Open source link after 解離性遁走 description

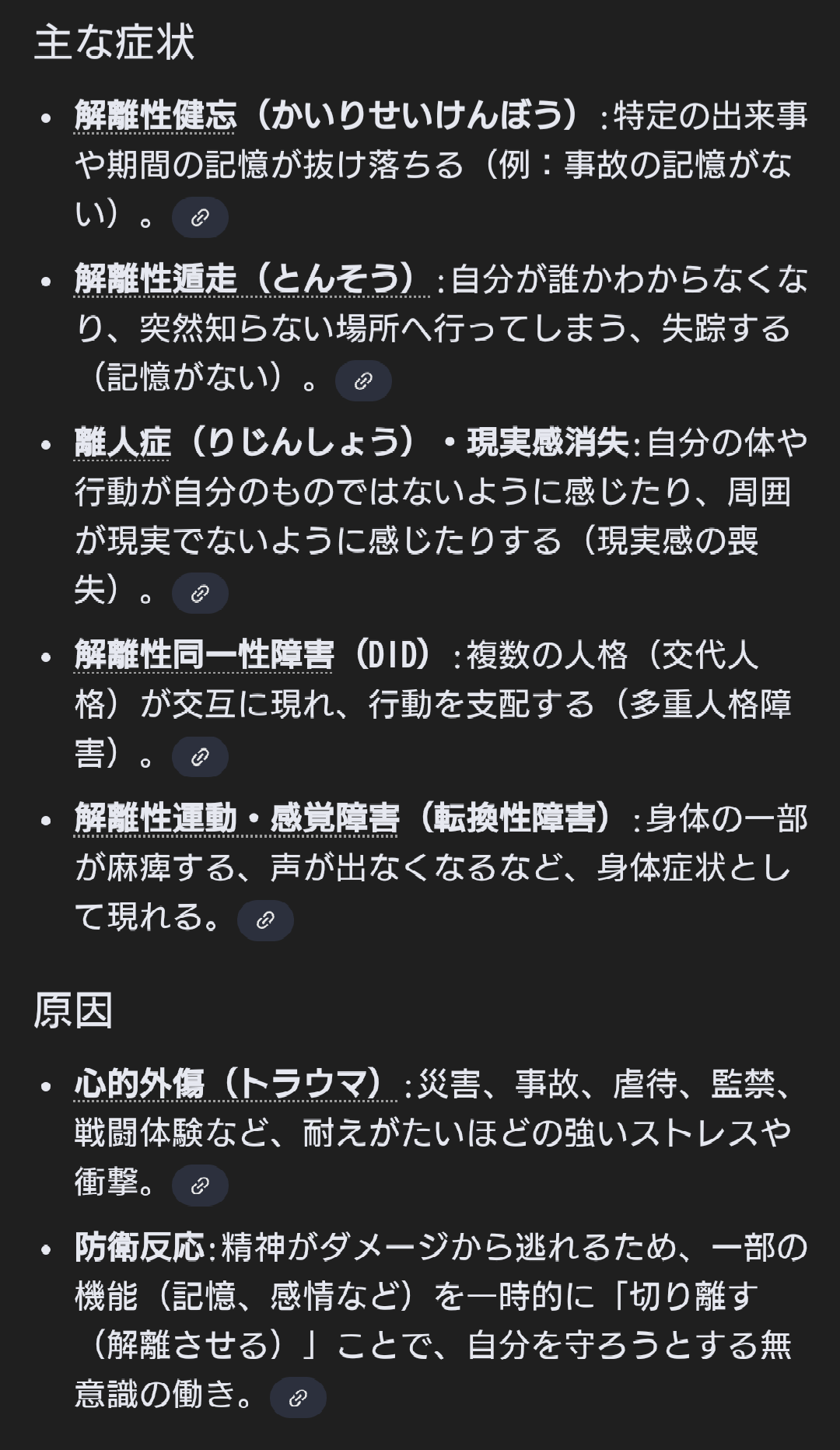pos(363,380)
